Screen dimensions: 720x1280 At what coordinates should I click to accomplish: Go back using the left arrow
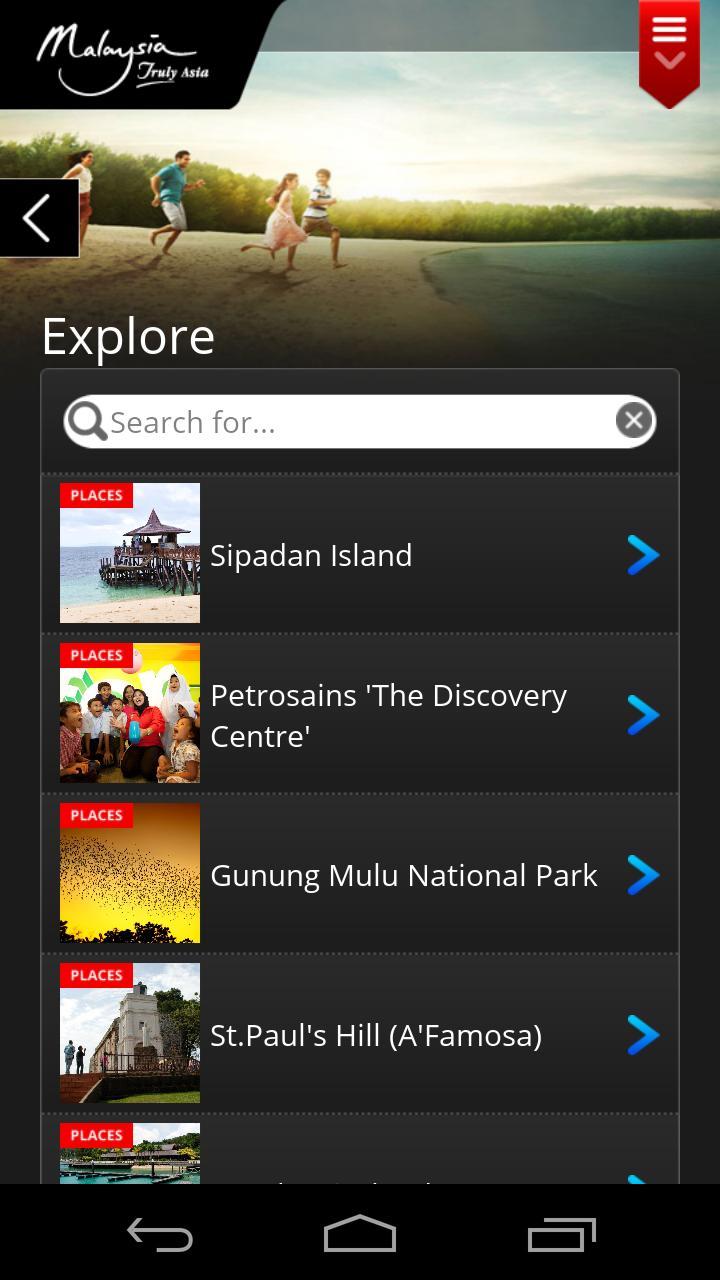38,218
